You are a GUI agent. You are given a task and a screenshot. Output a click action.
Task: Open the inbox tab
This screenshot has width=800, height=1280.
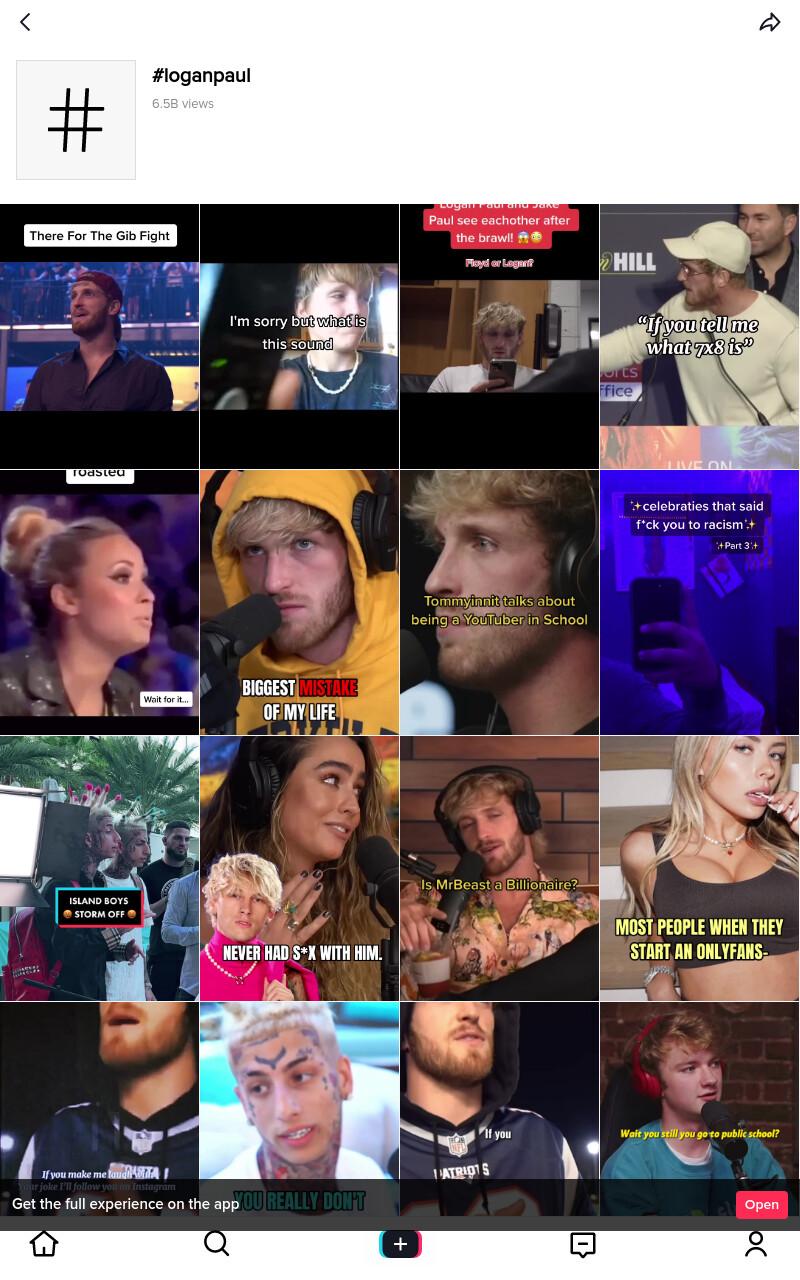[583, 1244]
